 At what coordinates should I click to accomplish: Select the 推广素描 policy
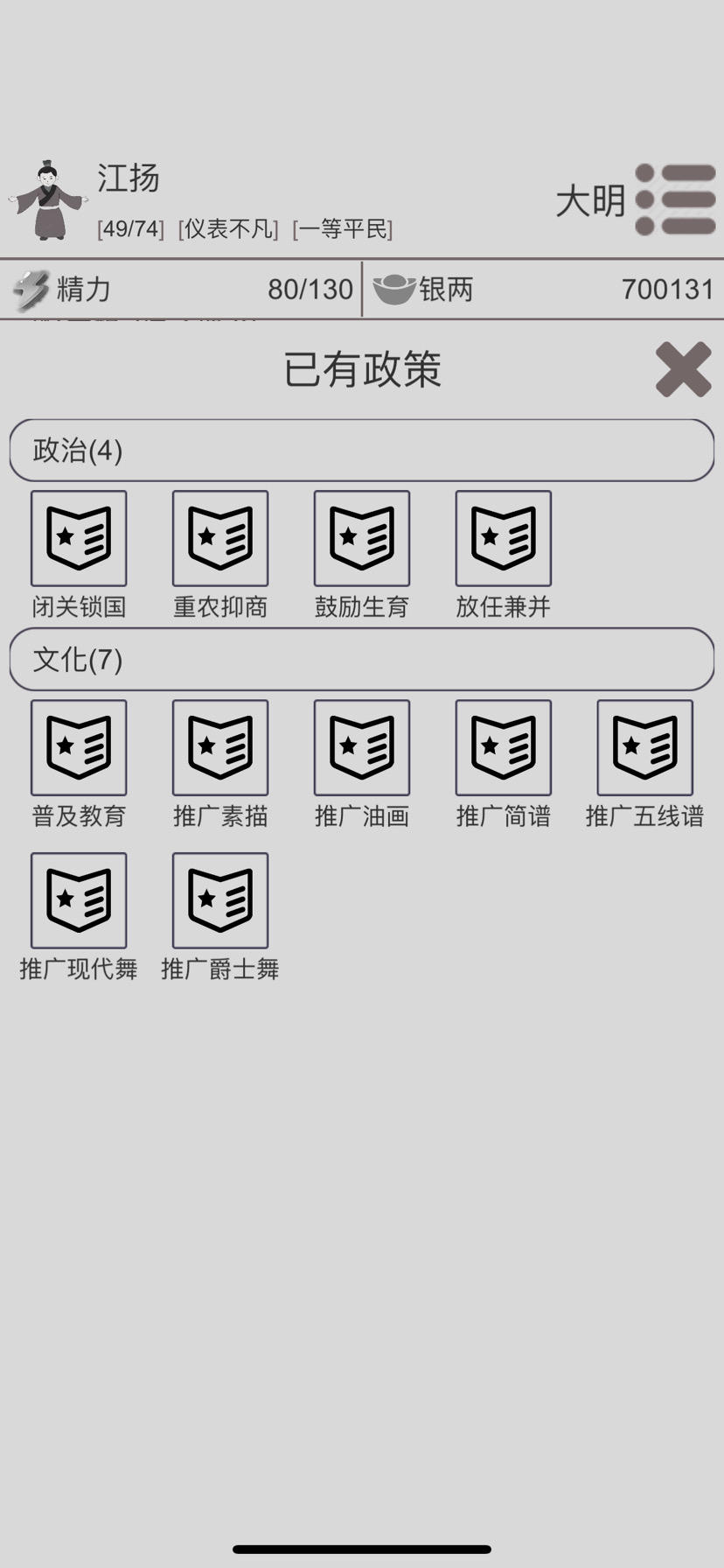(x=220, y=747)
